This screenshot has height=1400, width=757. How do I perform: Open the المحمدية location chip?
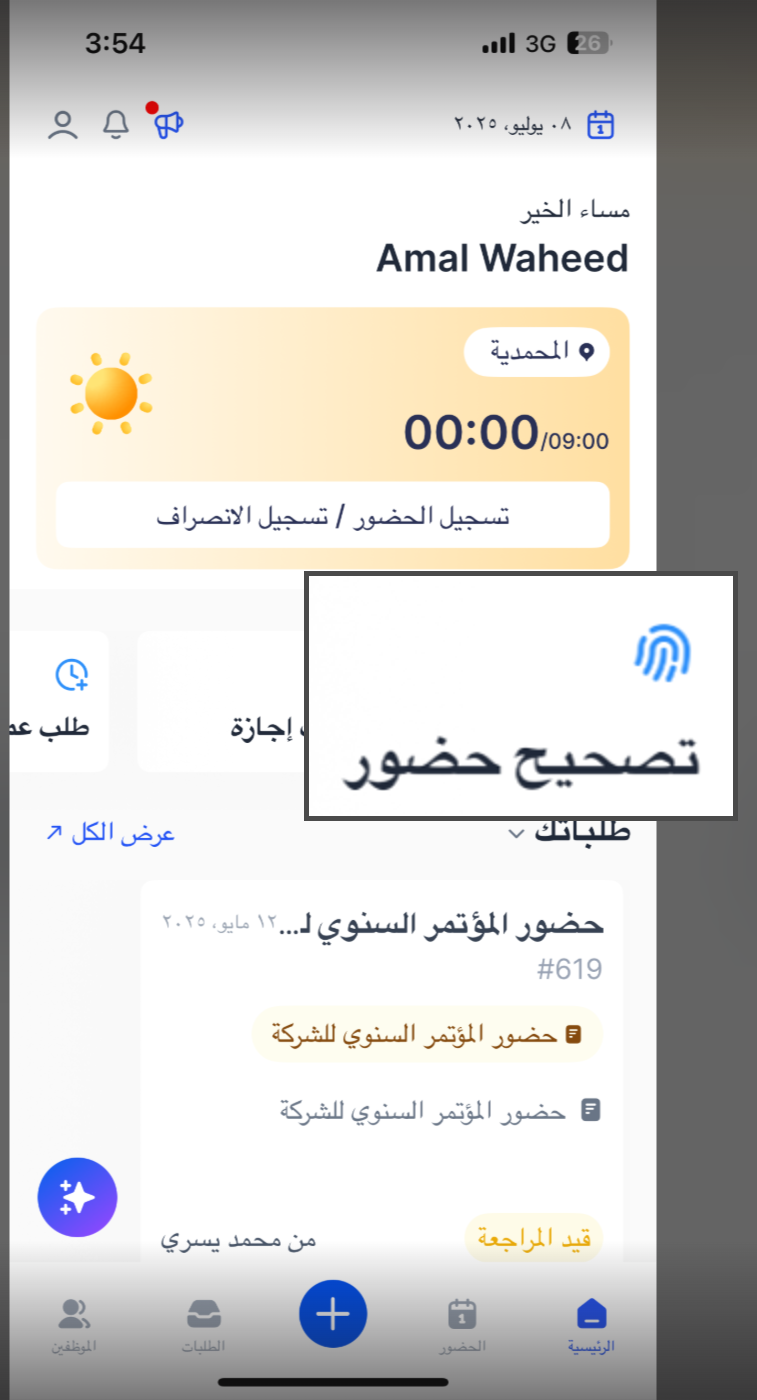[x=537, y=351]
